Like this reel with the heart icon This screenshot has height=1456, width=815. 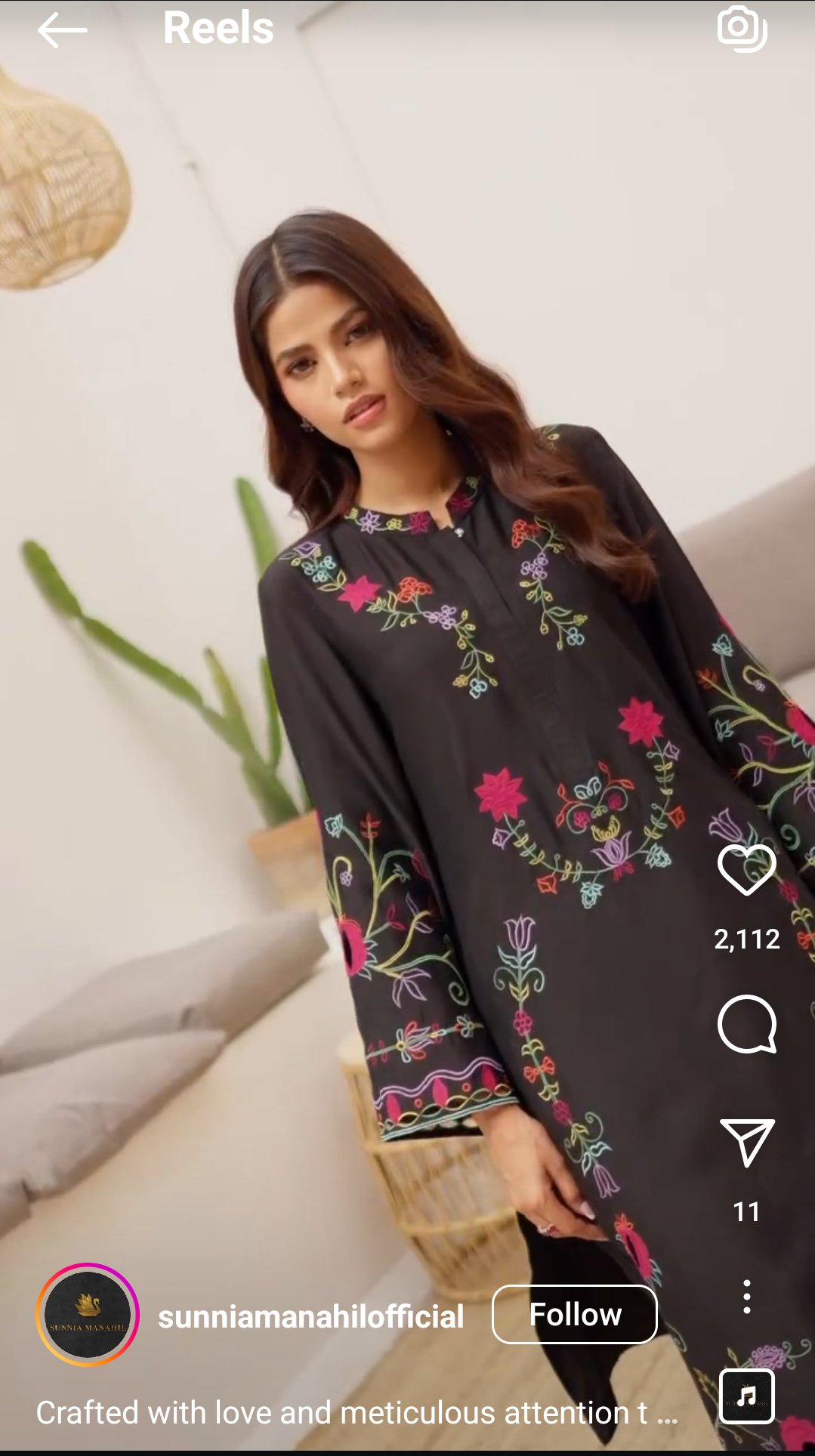coord(746,870)
